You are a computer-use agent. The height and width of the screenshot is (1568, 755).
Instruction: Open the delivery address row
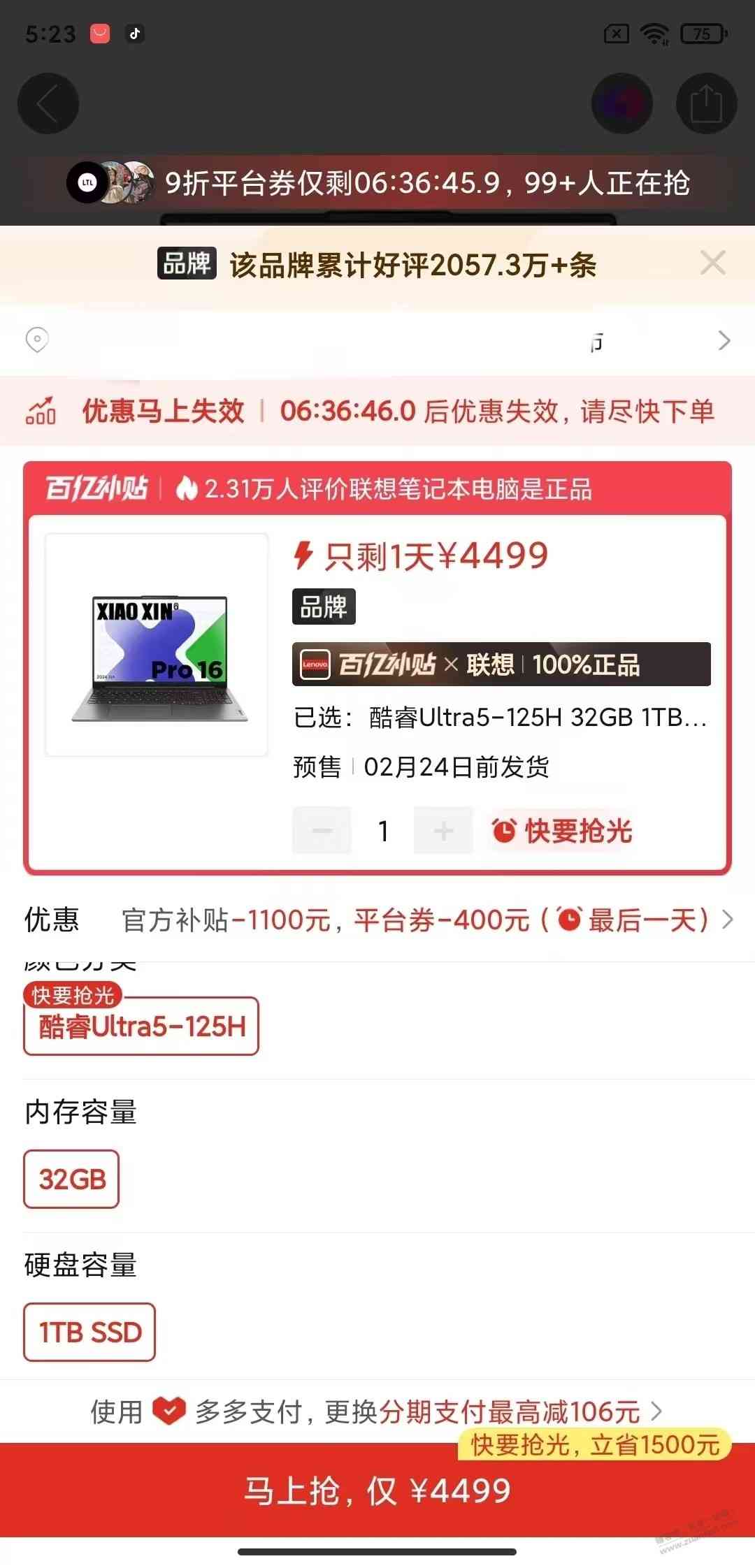click(377, 340)
